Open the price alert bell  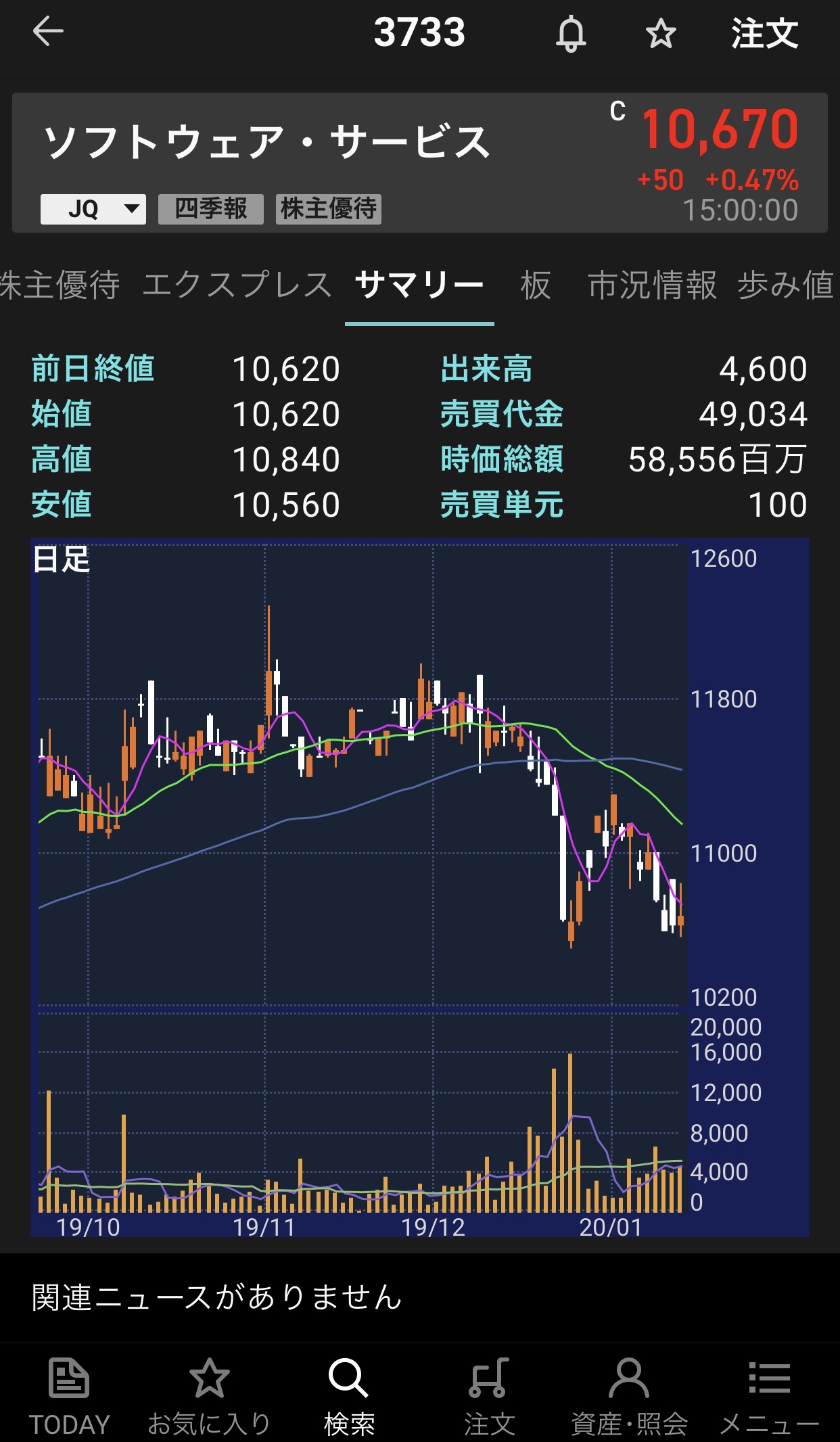pyautogui.click(x=570, y=33)
